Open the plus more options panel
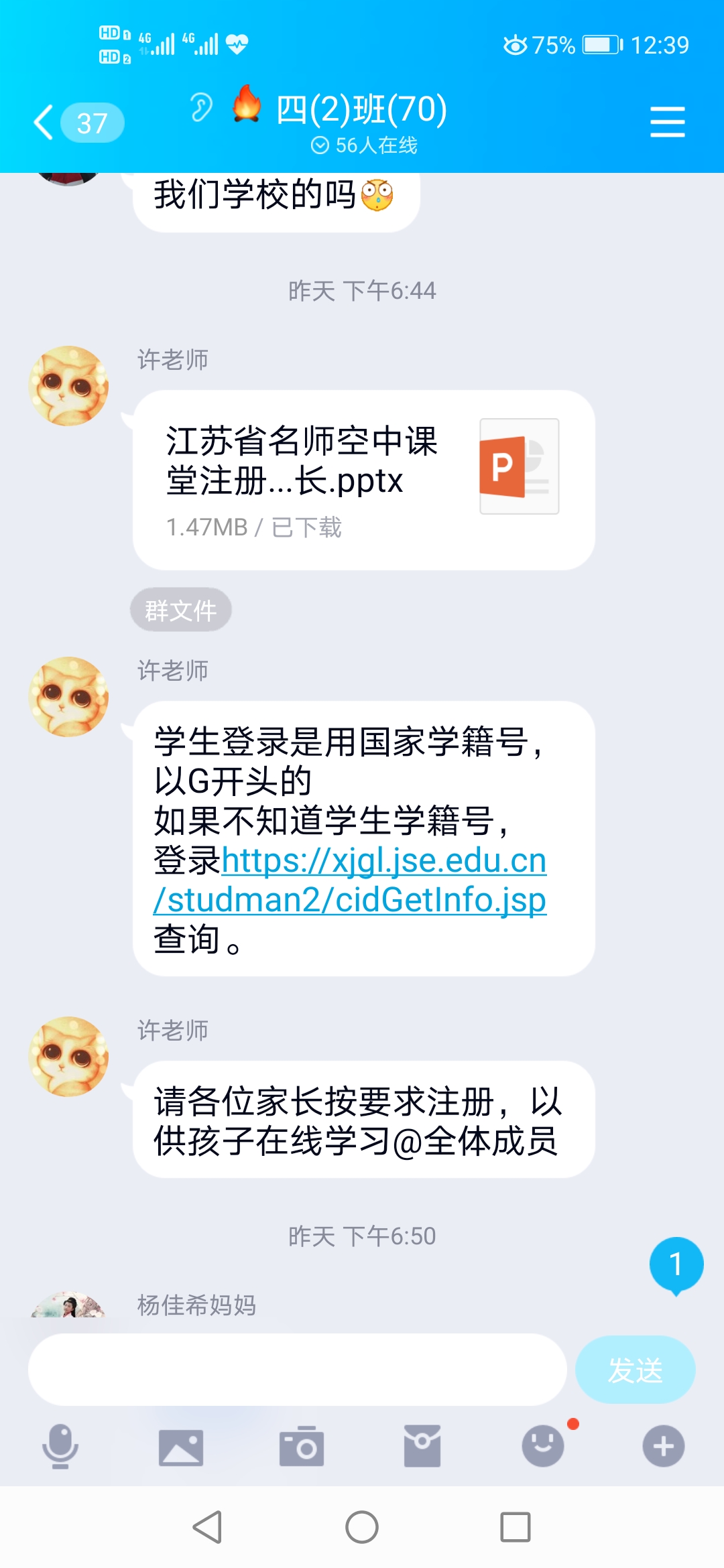Screen dimensions: 724x1568 (x=663, y=1447)
